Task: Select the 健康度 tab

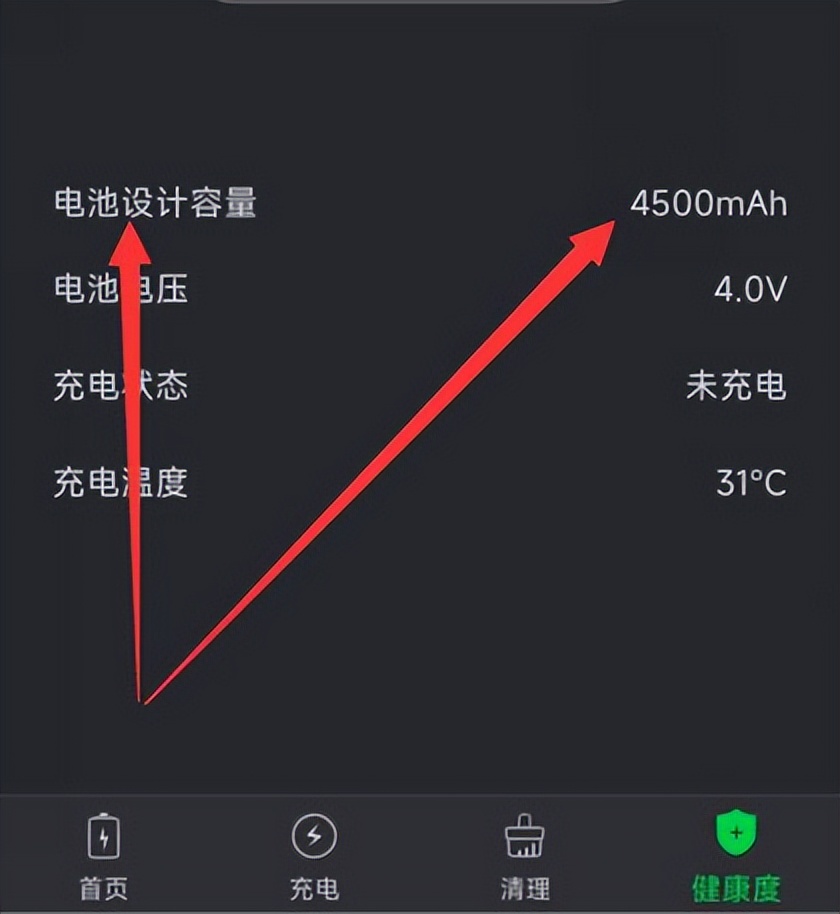Action: pos(736,855)
